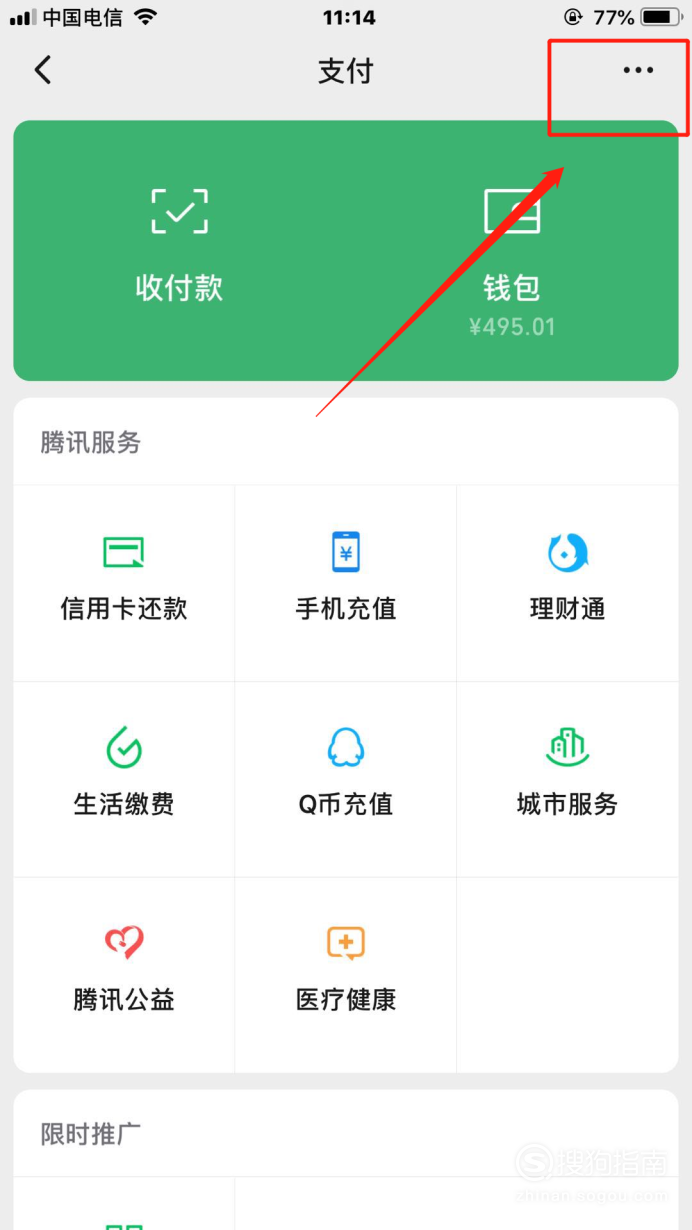
Task: Open 理财通 wealth service
Action: [568, 583]
